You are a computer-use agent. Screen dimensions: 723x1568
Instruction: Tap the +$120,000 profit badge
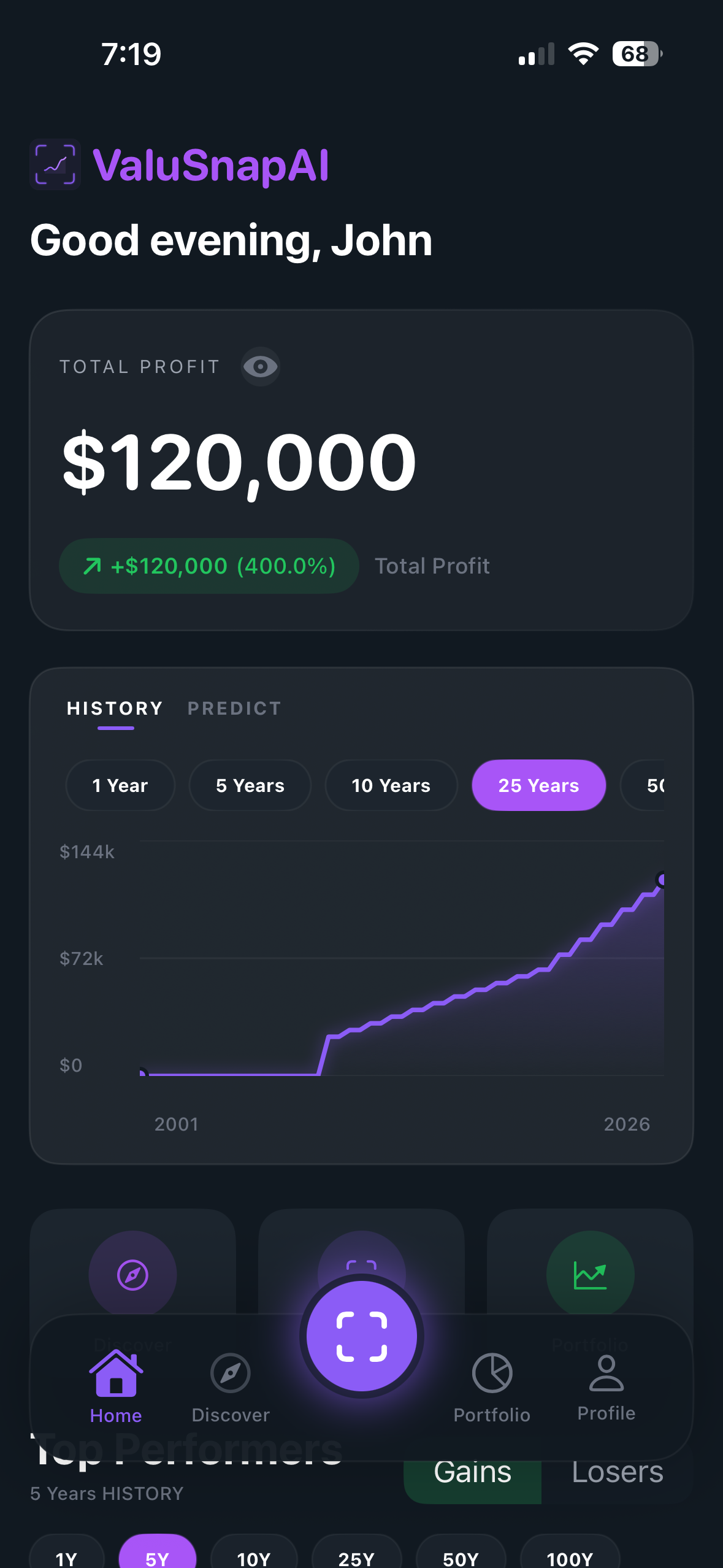click(x=208, y=566)
